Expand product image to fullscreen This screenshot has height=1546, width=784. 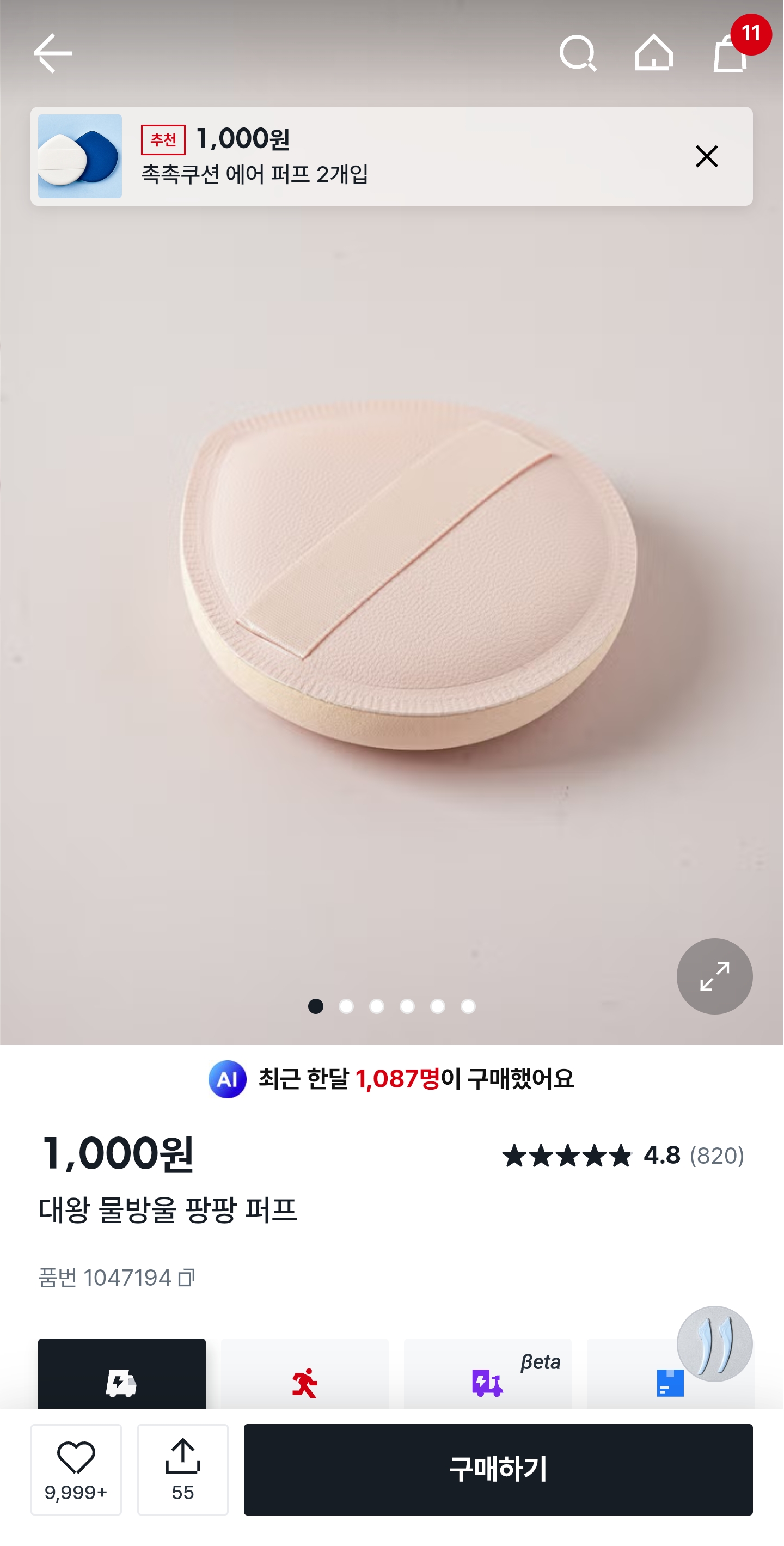tap(714, 976)
